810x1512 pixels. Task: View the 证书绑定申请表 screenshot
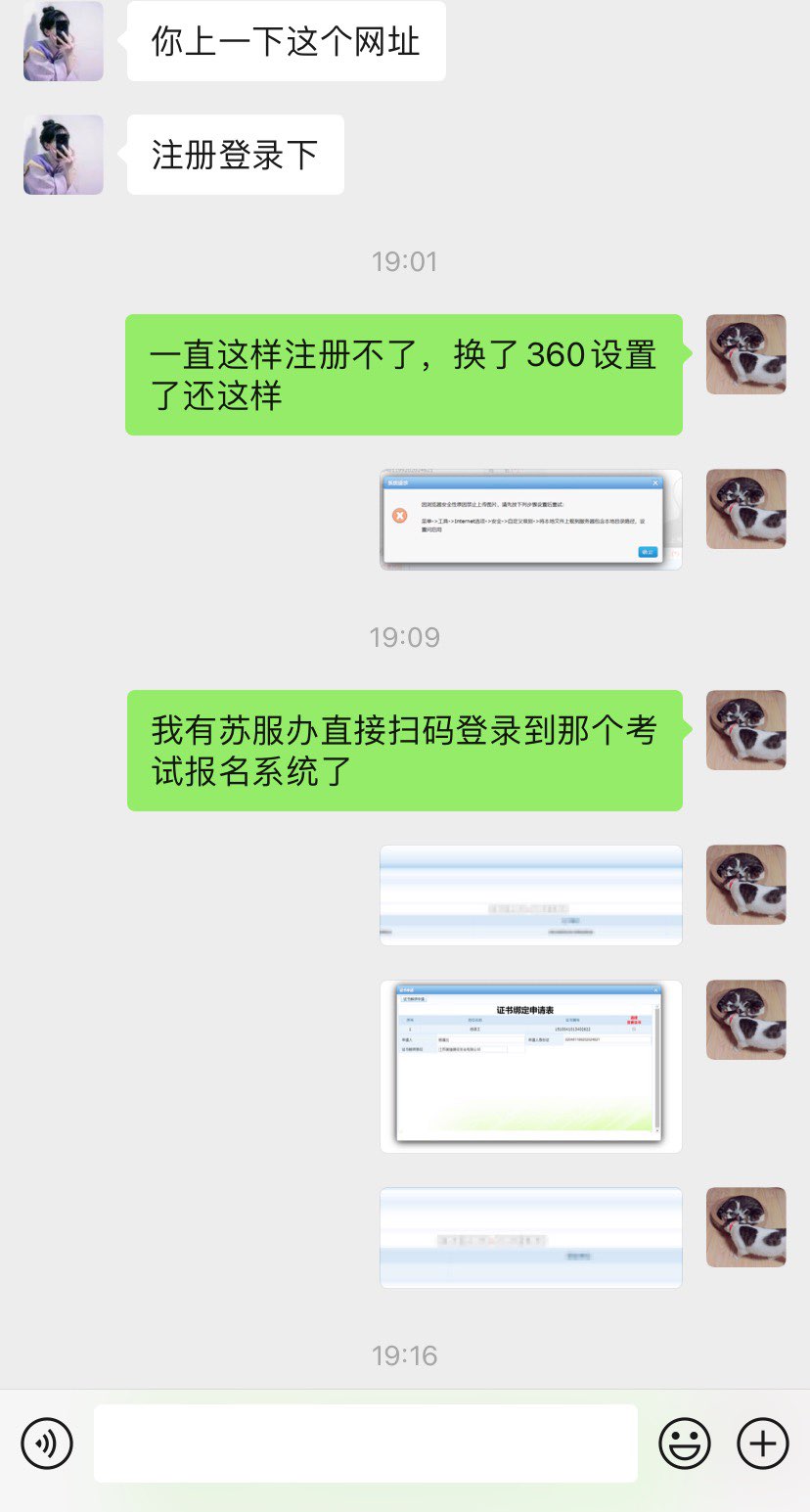click(530, 1066)
